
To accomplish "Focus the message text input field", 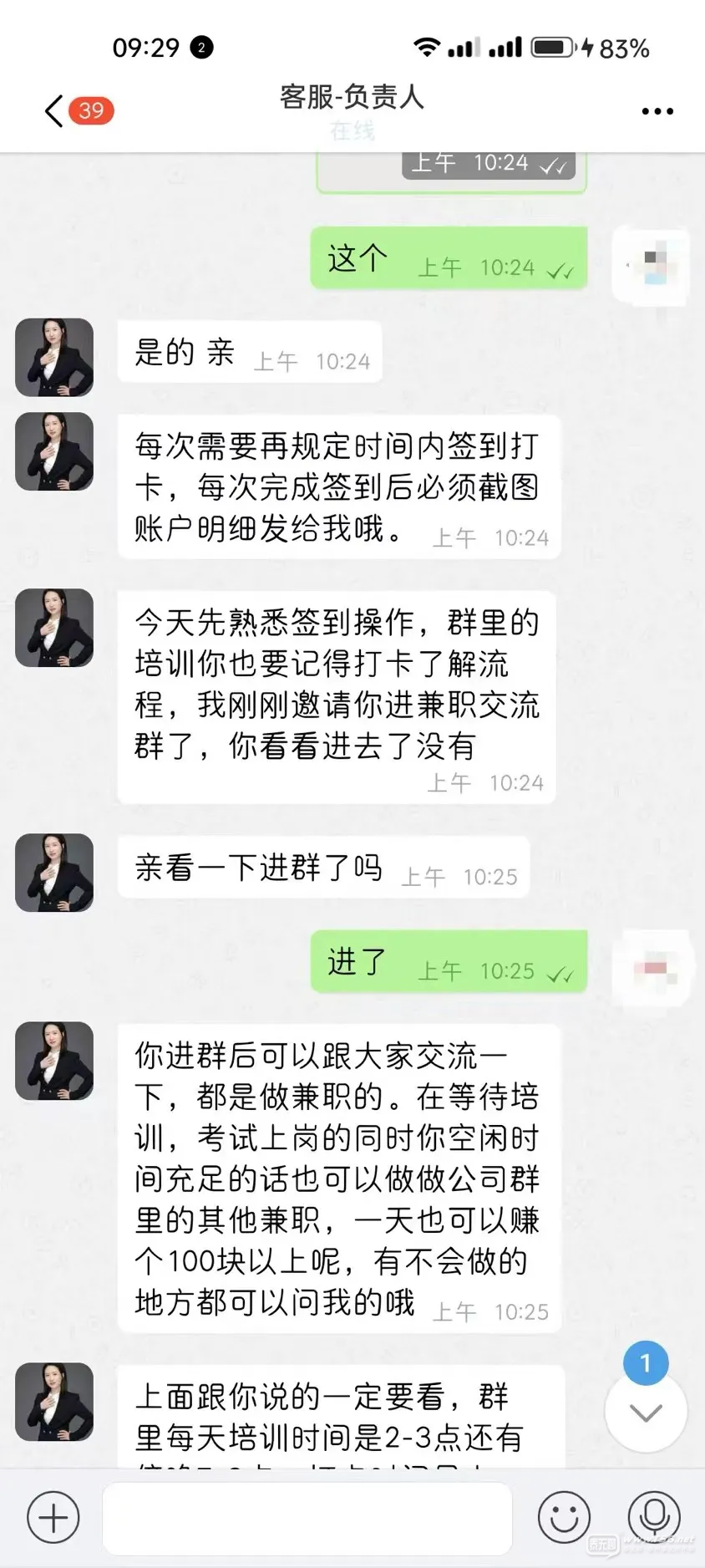I will tap(307, 1518).
